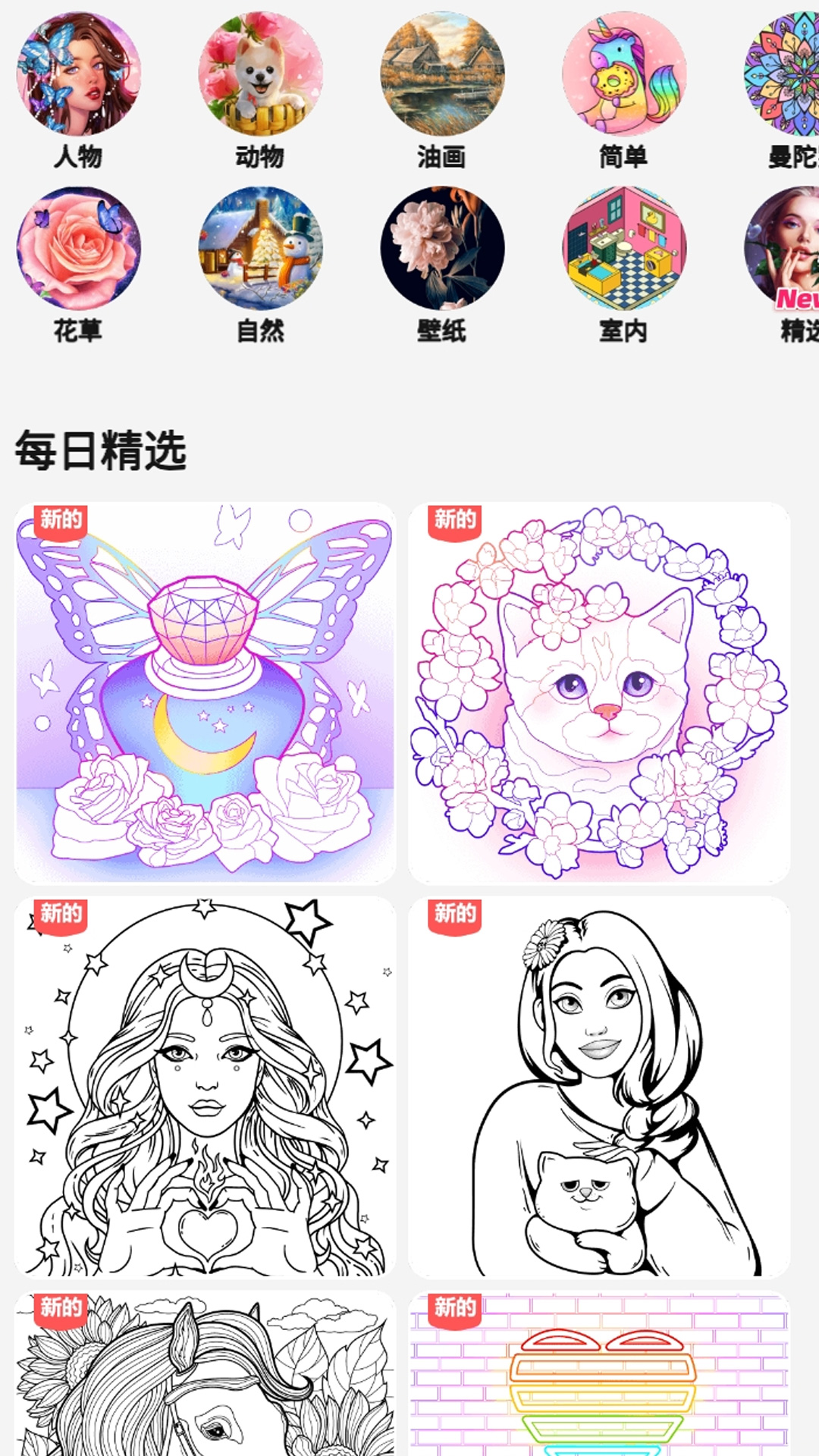Open the rainbow neon heart picture
Screen dimensions: 819x1456
pyautogui.click(x=599, y=1376)
